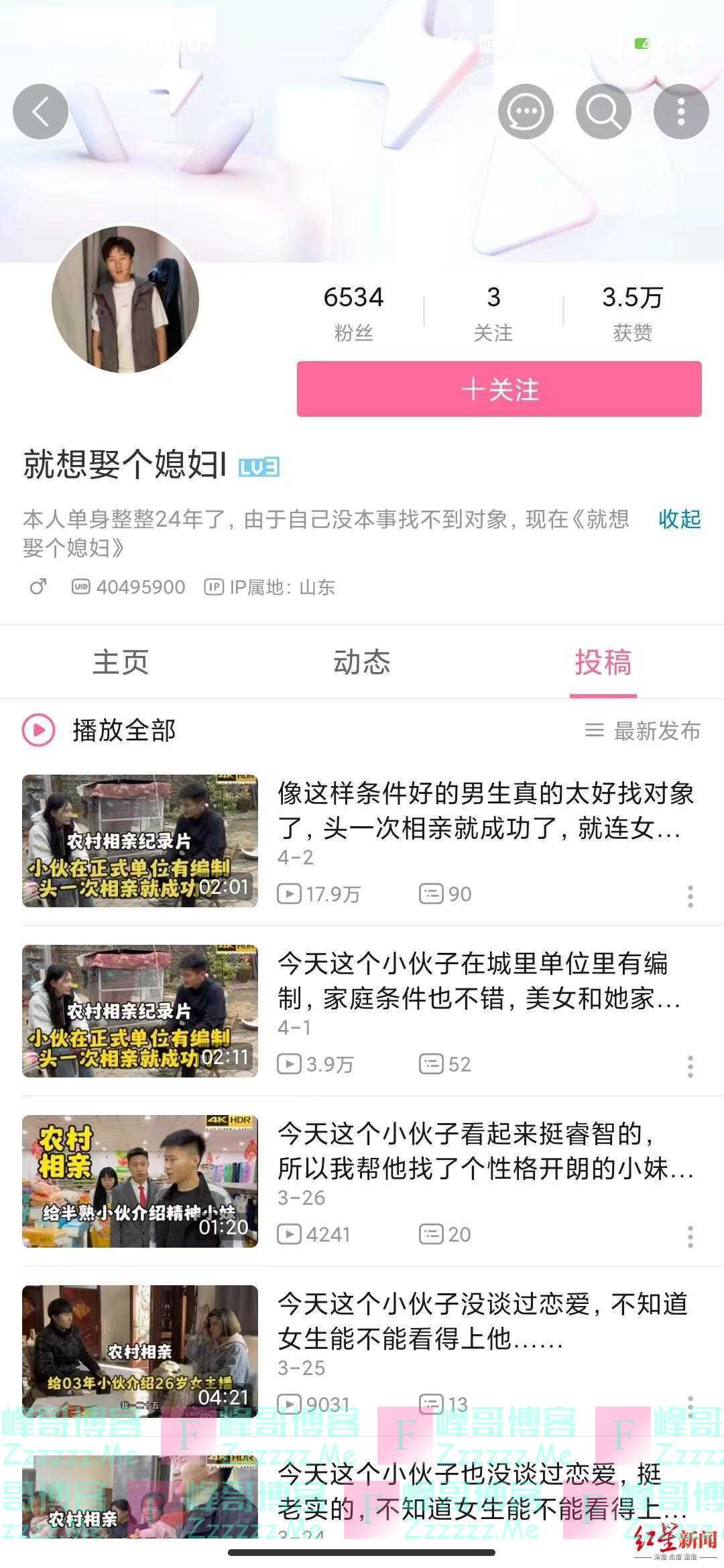Collapse the bio with 收起

[x=679, y=519]
